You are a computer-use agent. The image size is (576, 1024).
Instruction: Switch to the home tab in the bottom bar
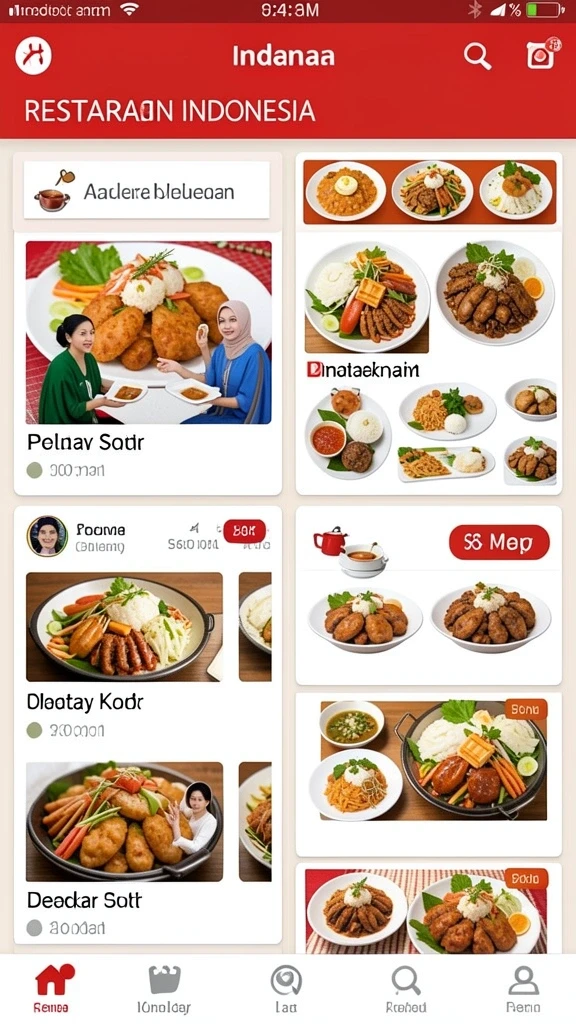(52, 987)
